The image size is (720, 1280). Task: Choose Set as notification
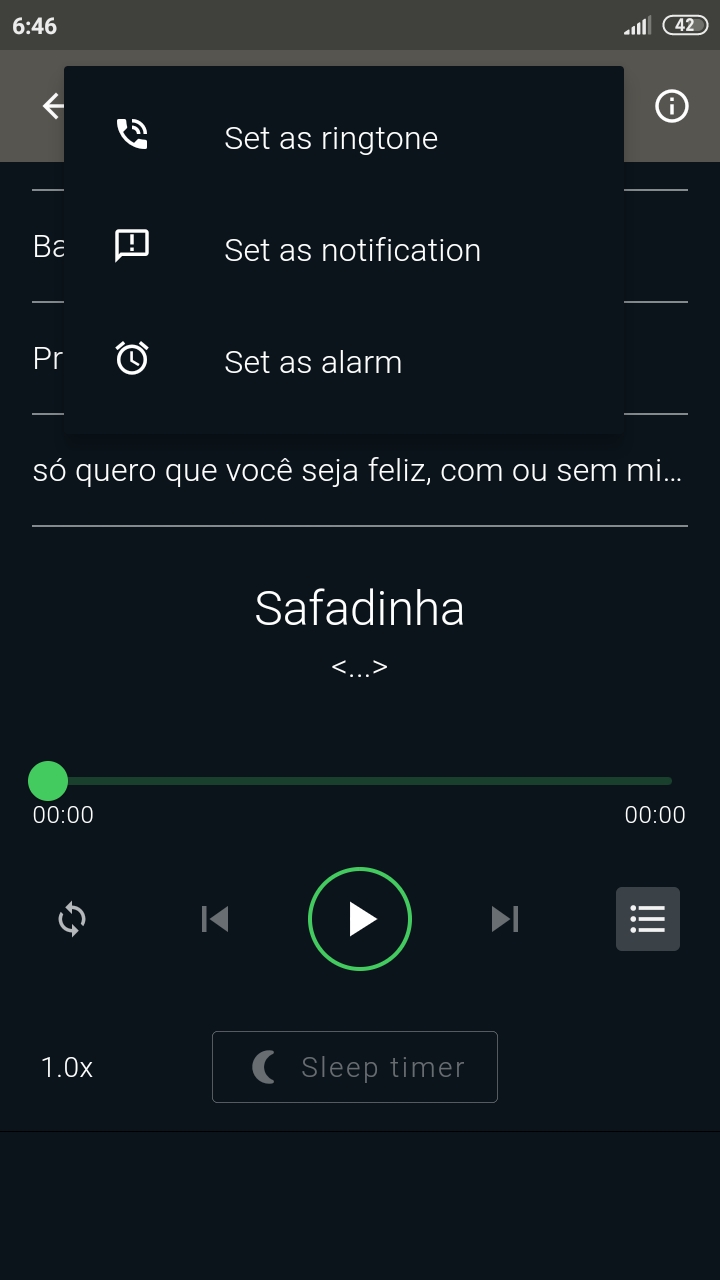click(344, 250)
